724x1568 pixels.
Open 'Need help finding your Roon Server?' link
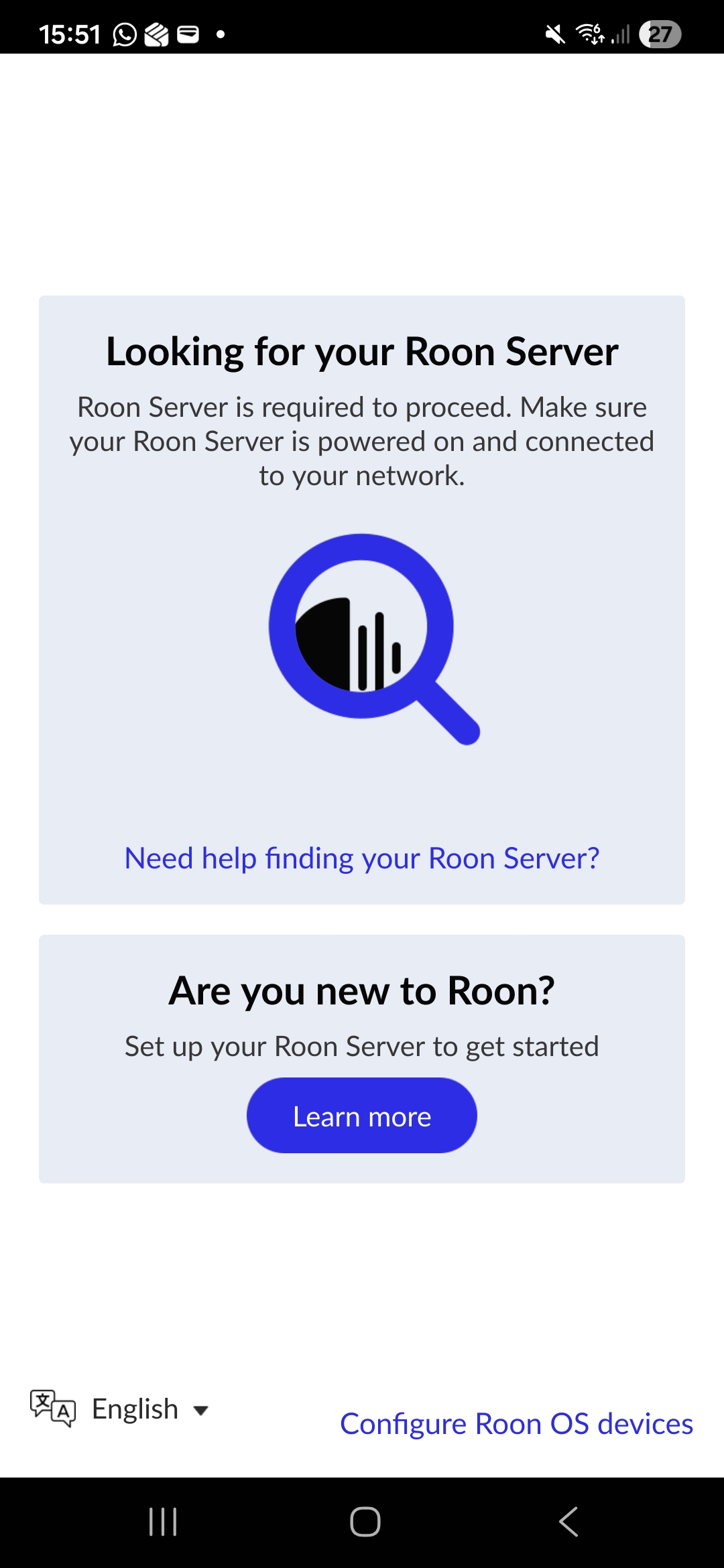[x=362, y=858]
